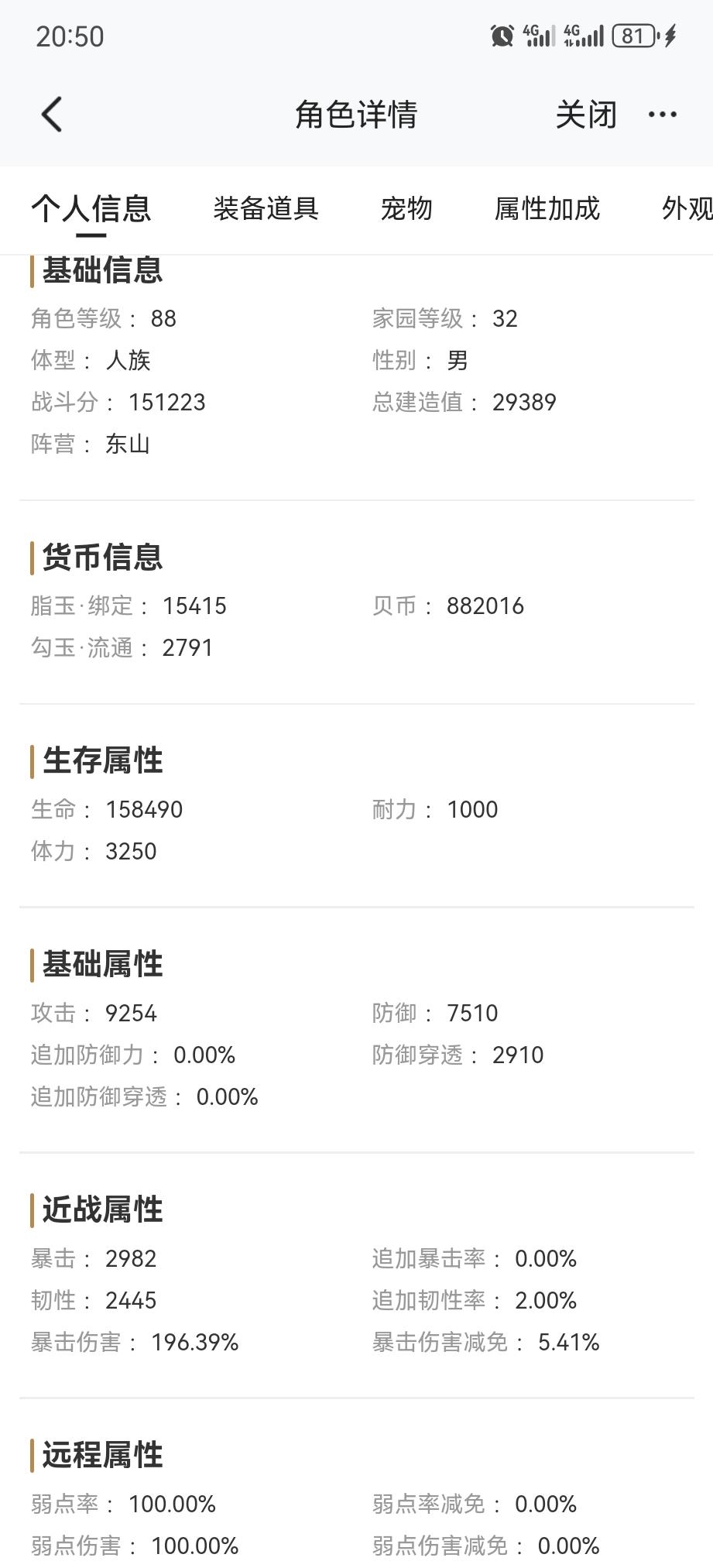The image size is (713, 1568).
Task: Select the 个人信息 tab
Action: [91, 208]
